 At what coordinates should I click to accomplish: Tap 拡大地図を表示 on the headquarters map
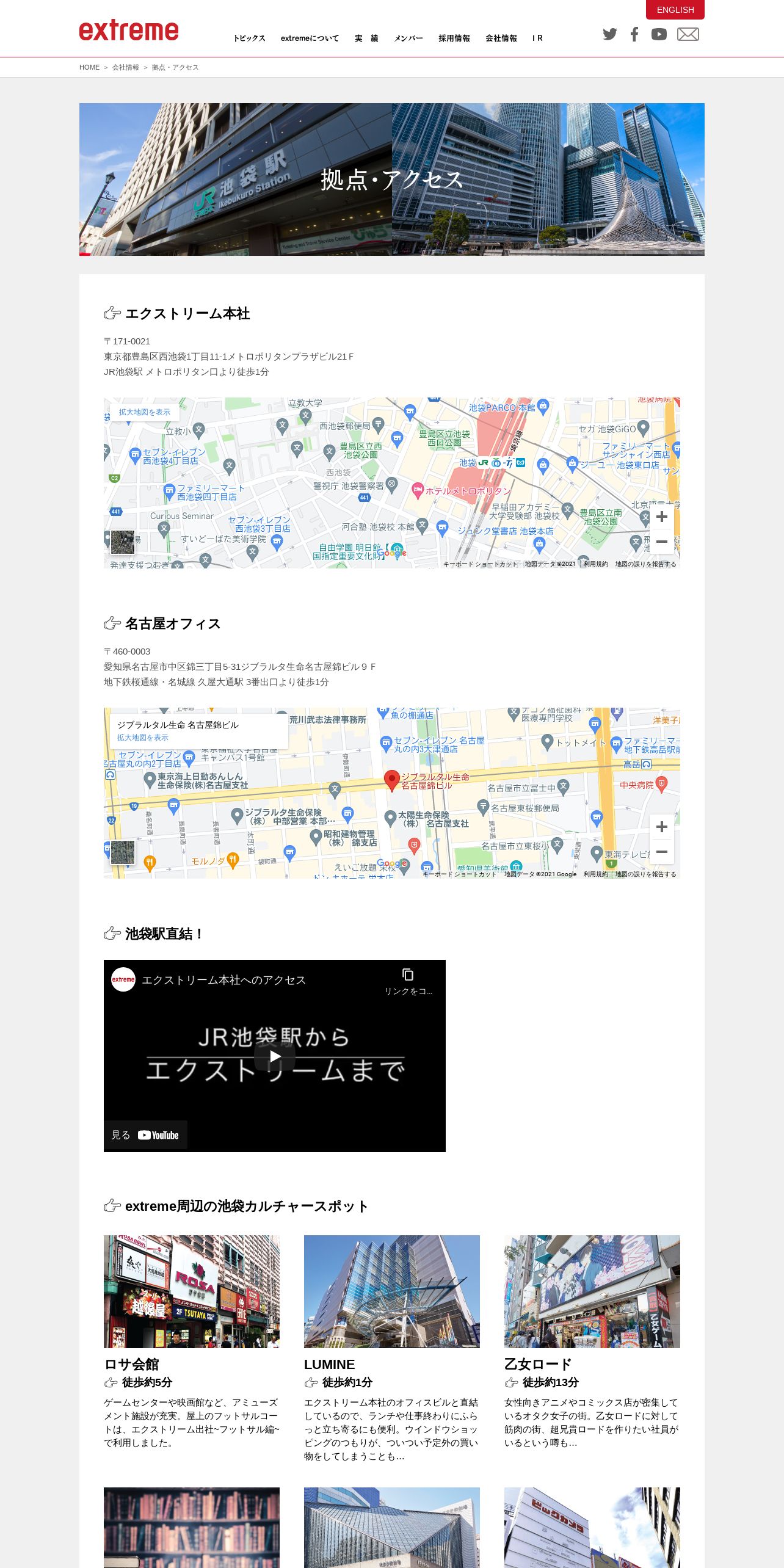point(145,412)
